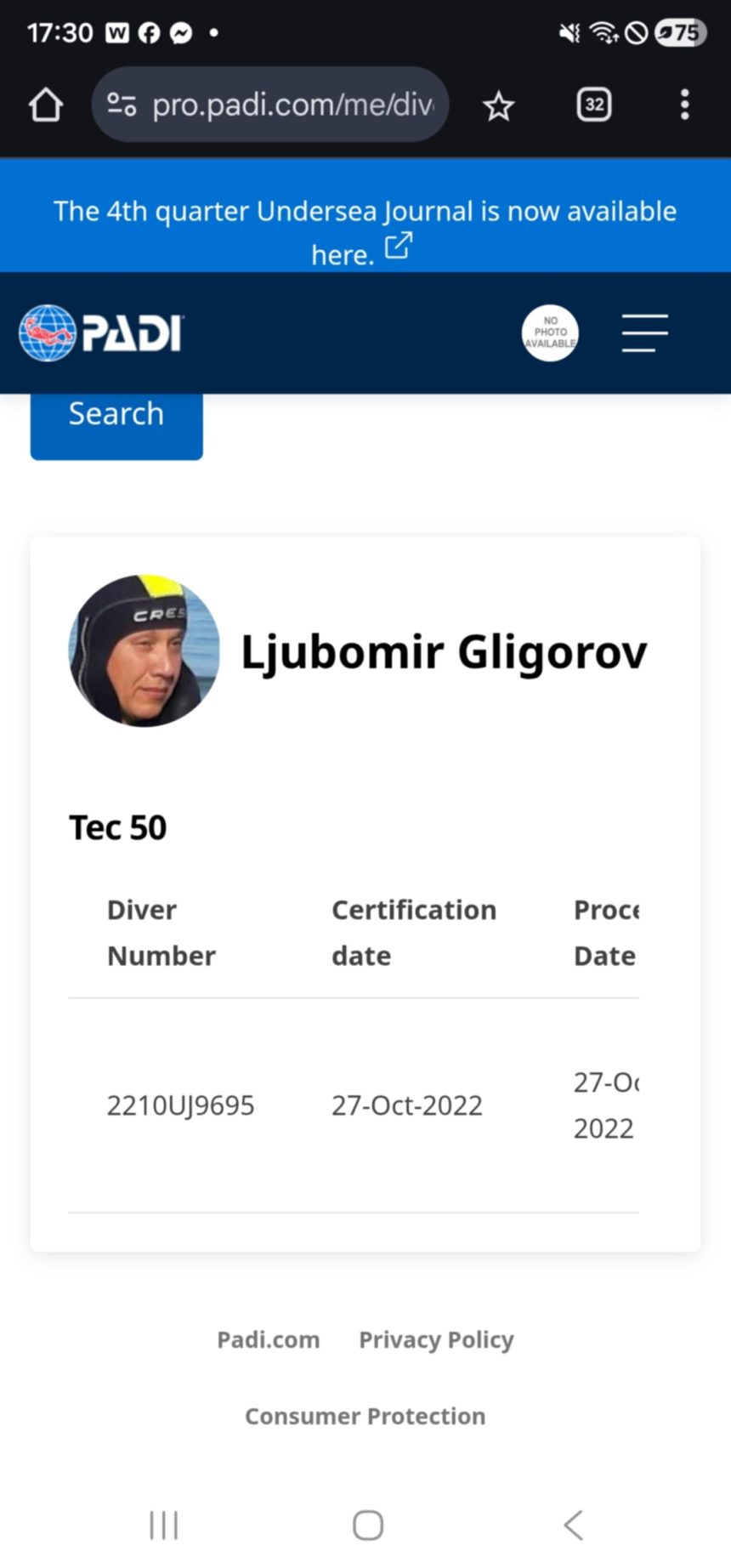This screenshot has width=731, height=1568.
Task: Open the hamburger navigation menu
Action: [644, 332]
